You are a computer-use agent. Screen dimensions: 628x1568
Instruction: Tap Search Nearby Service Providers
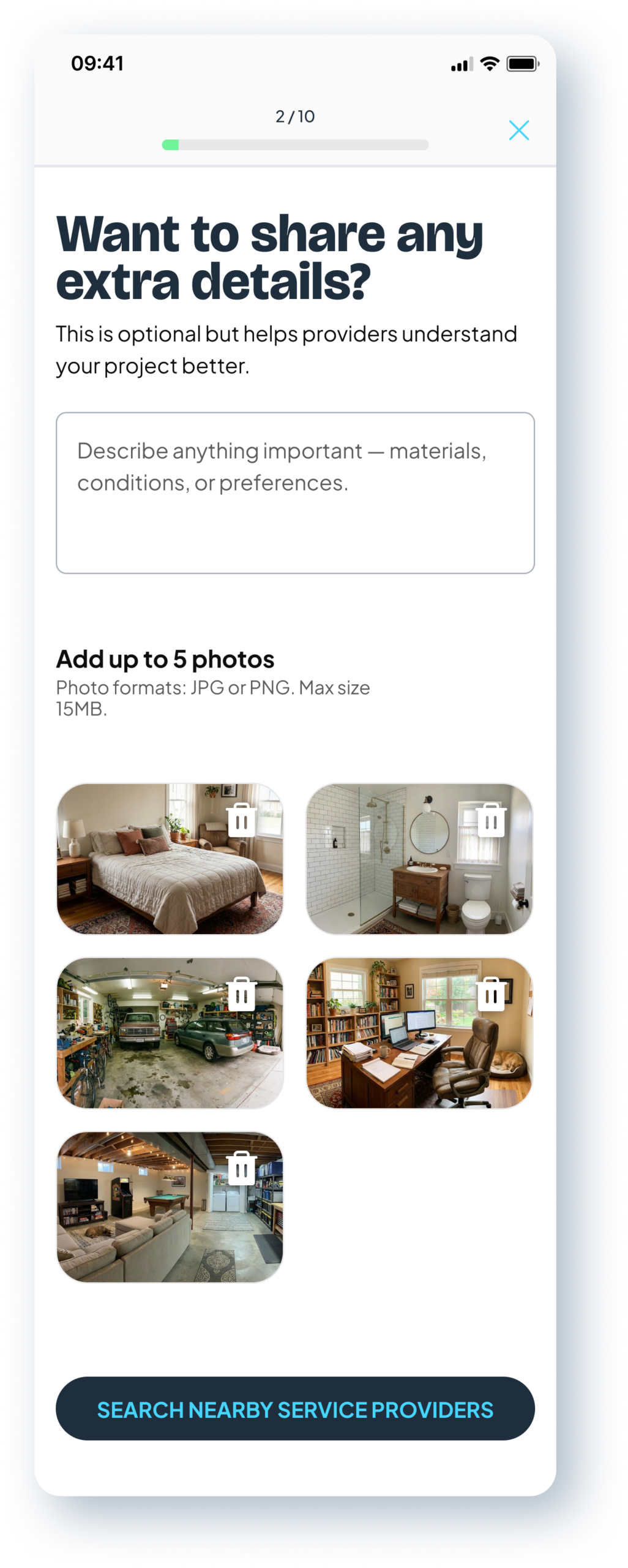(295, 1409)
